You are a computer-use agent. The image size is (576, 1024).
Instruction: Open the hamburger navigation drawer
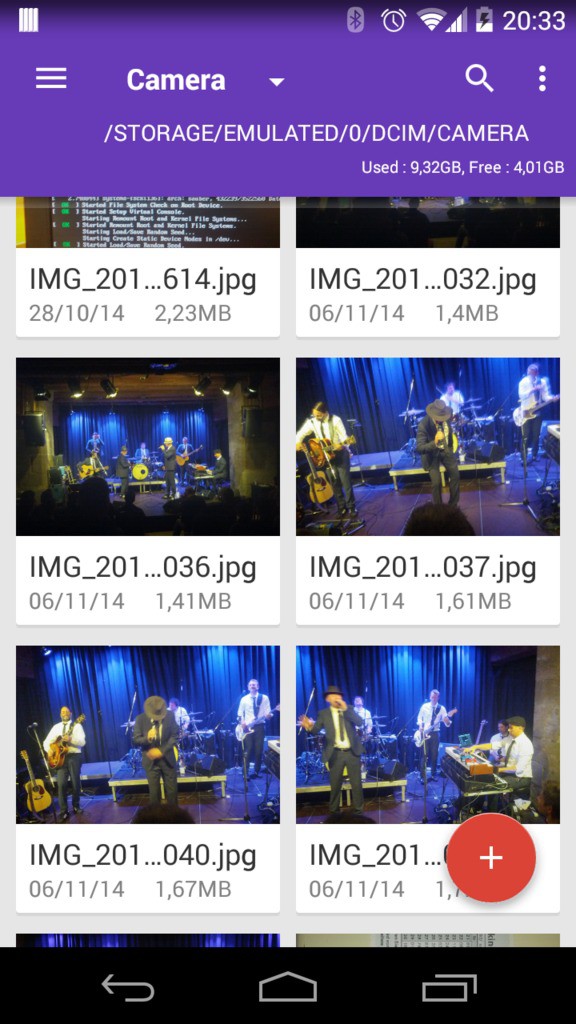coord(51,79)
